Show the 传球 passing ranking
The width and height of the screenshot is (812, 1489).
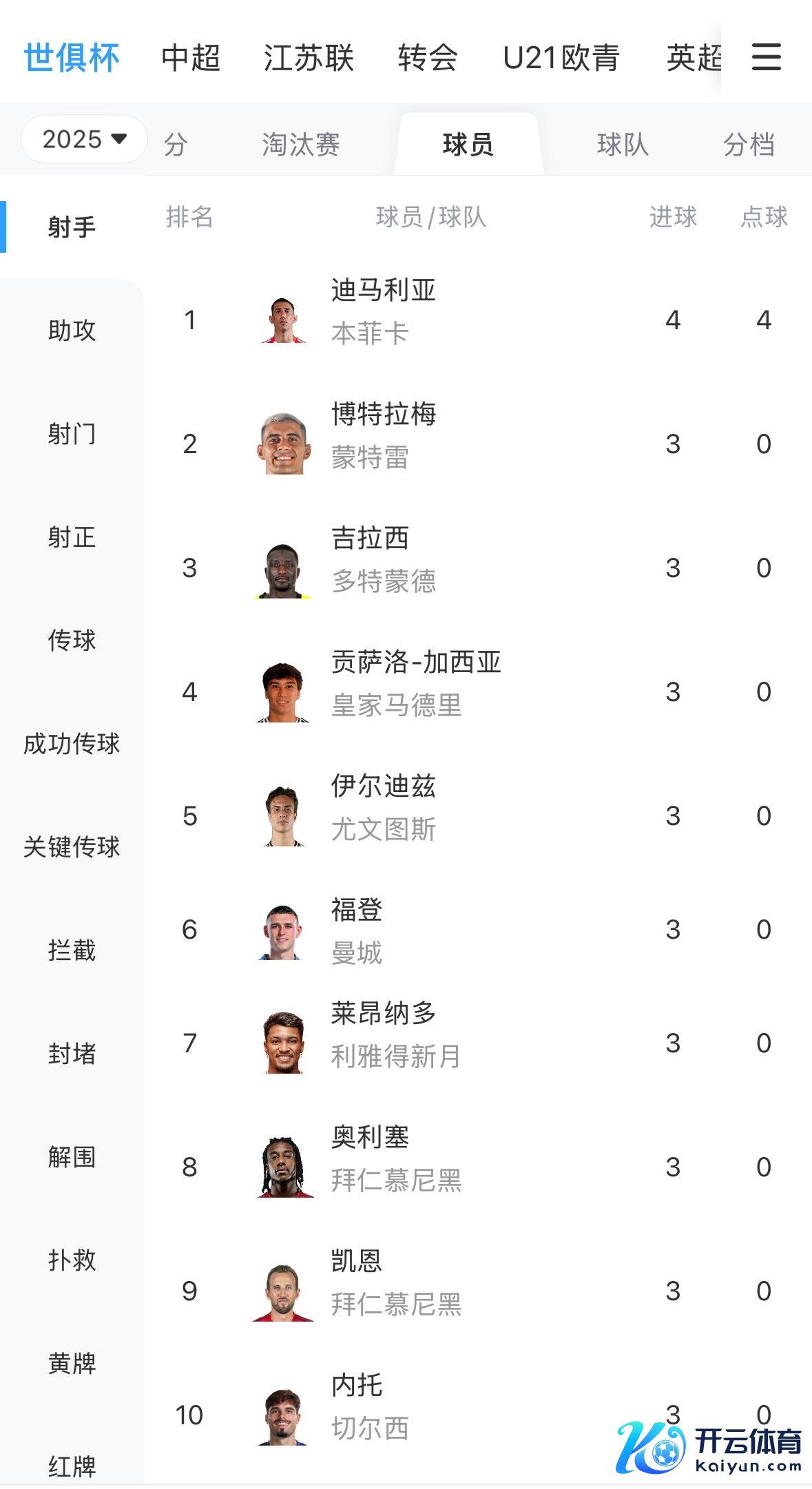[72, 641]
